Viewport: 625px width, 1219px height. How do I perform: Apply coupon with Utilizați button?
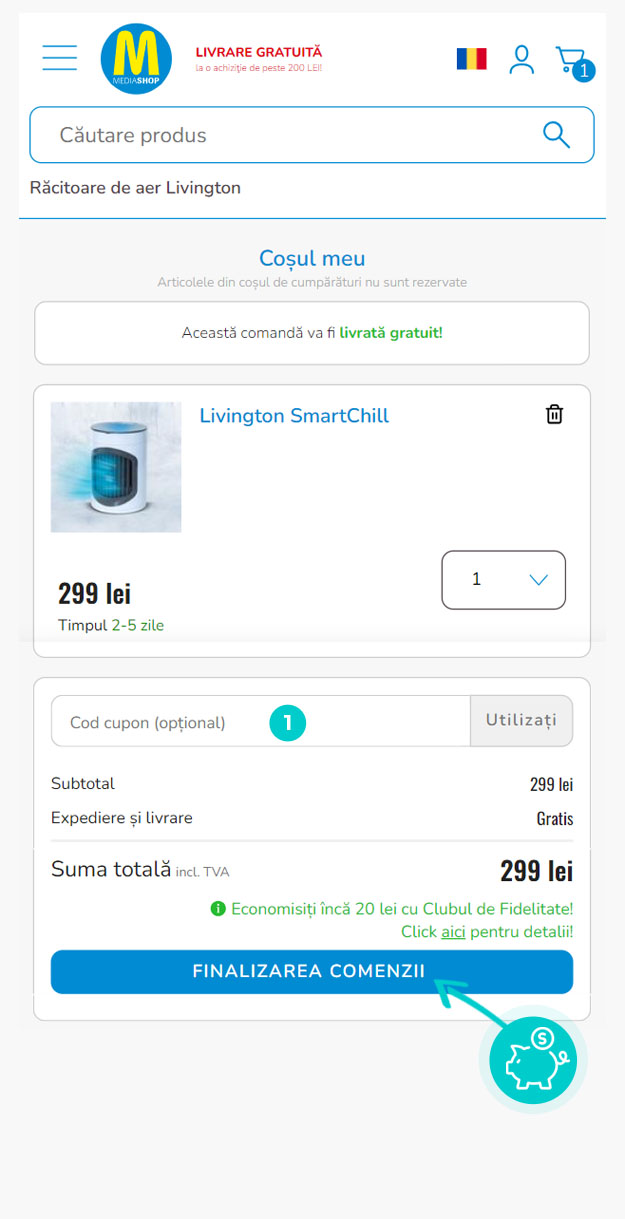click(522, 721)
